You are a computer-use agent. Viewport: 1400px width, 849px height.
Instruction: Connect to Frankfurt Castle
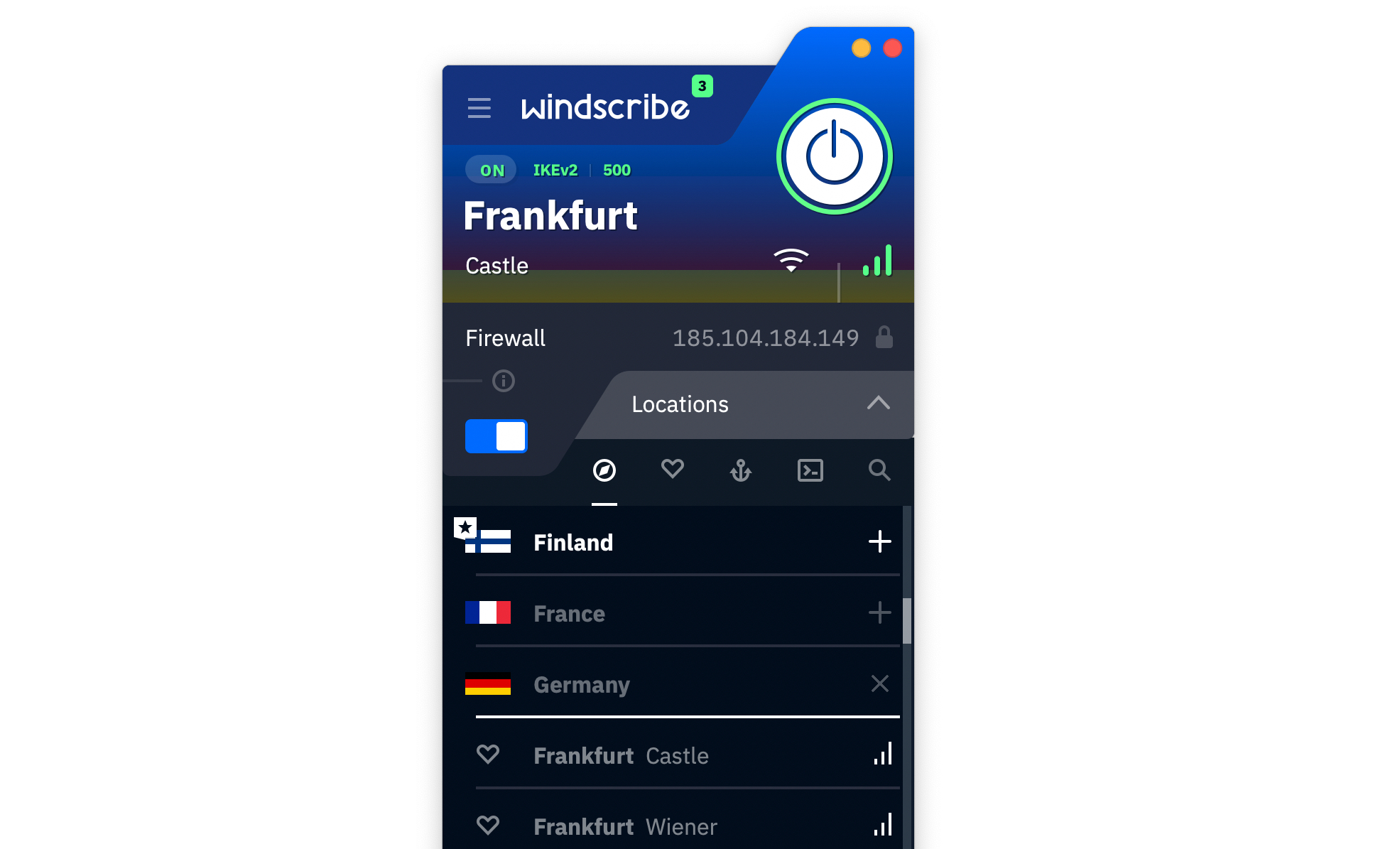(x=621, y=755)
